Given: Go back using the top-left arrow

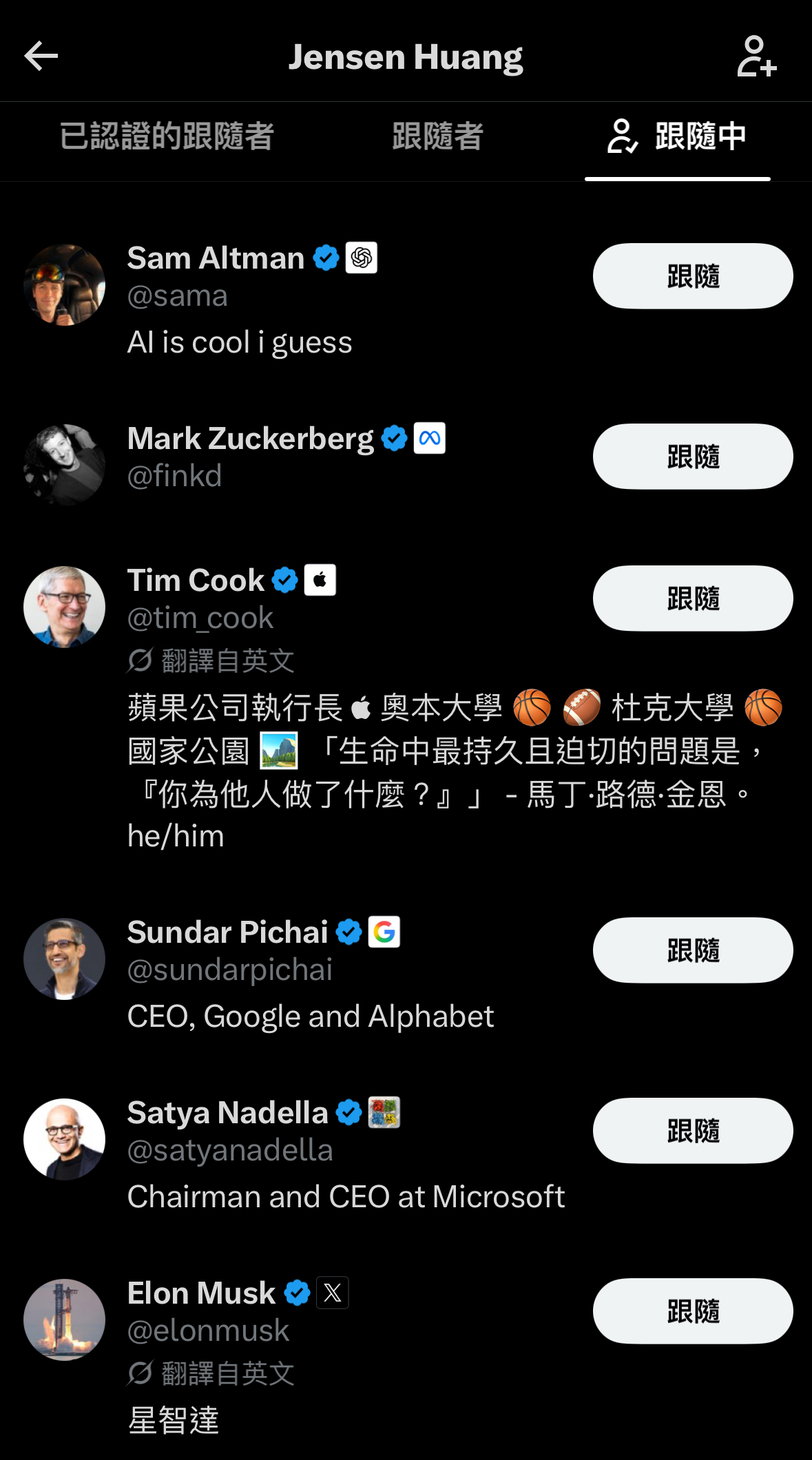Looking at the screenshot, I should pos(41,56).
